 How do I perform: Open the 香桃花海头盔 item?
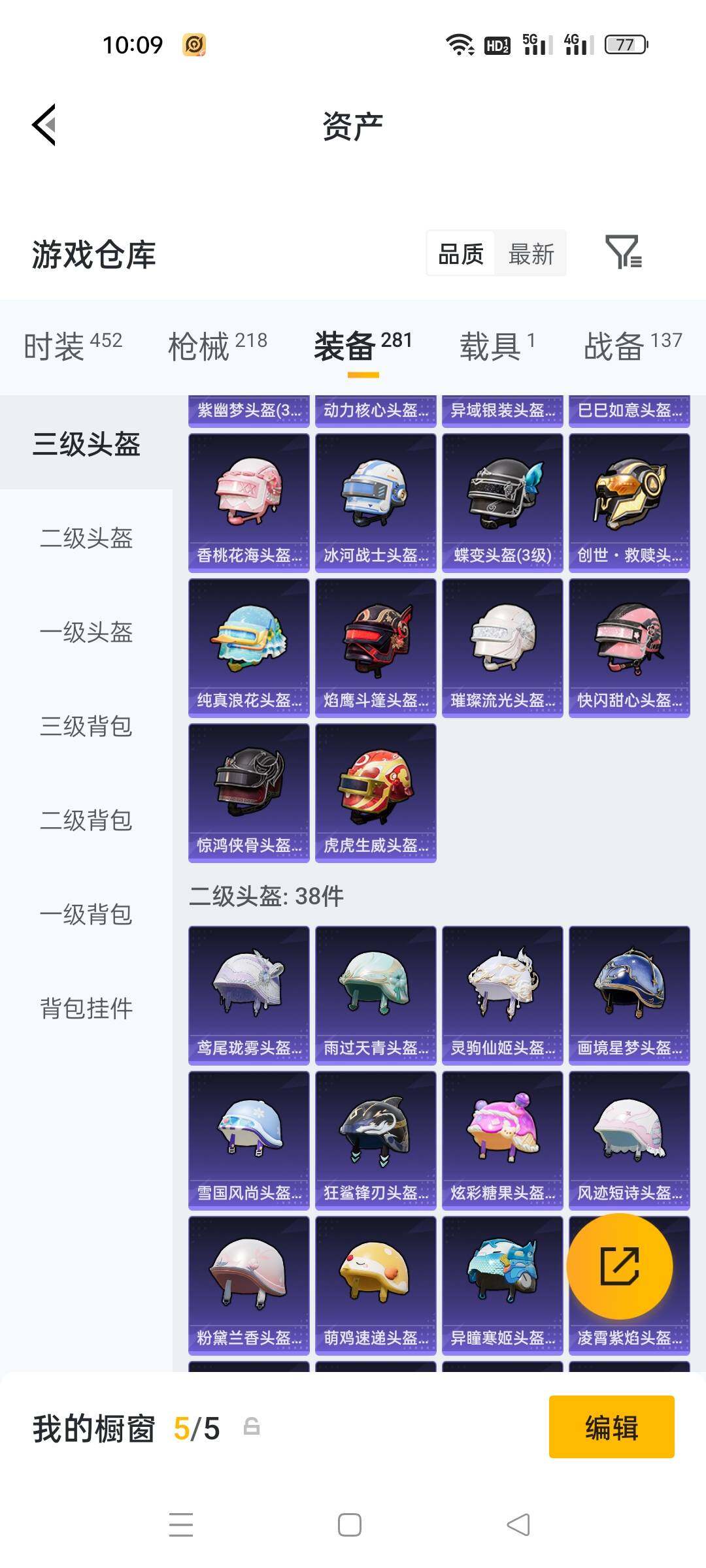[x=248, y=503]
